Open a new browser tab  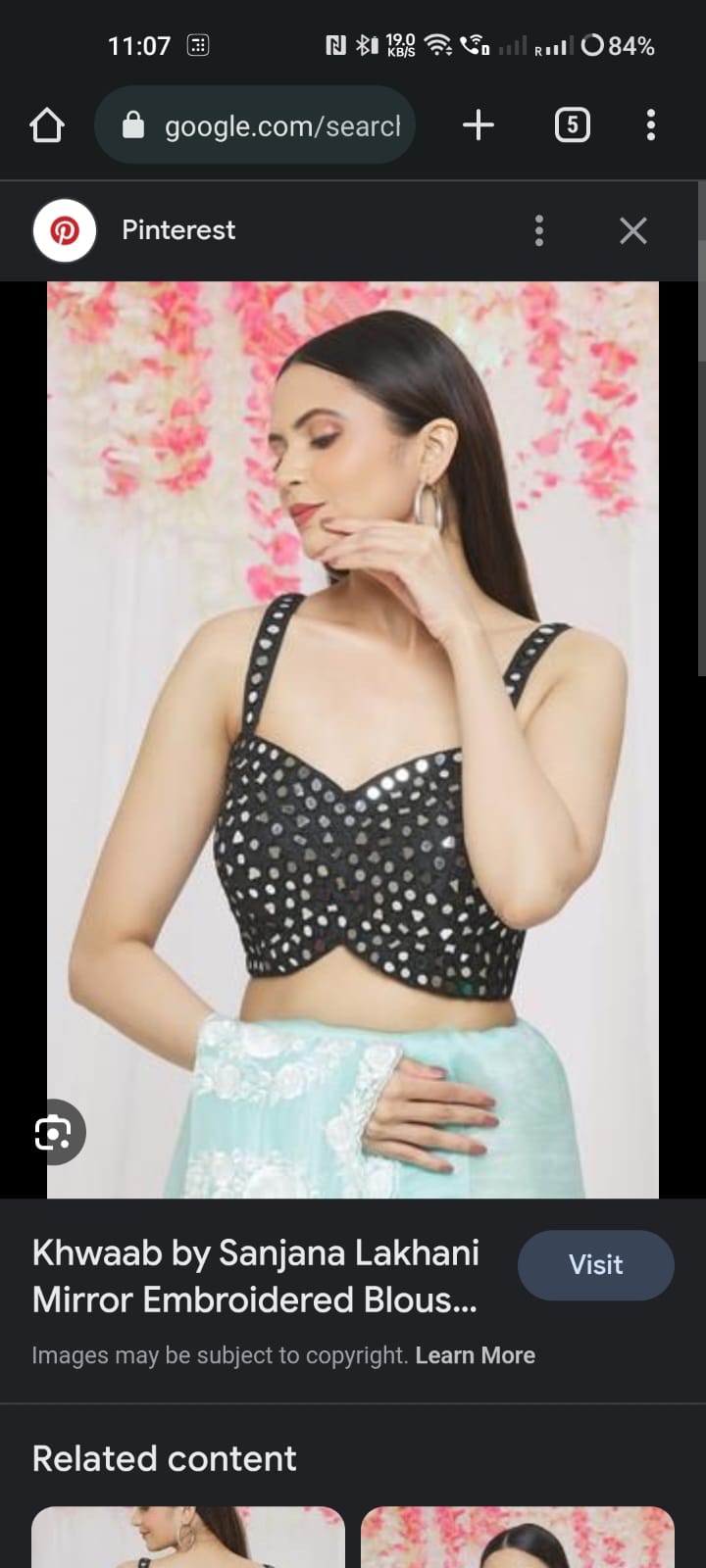(x=478, y=125)
